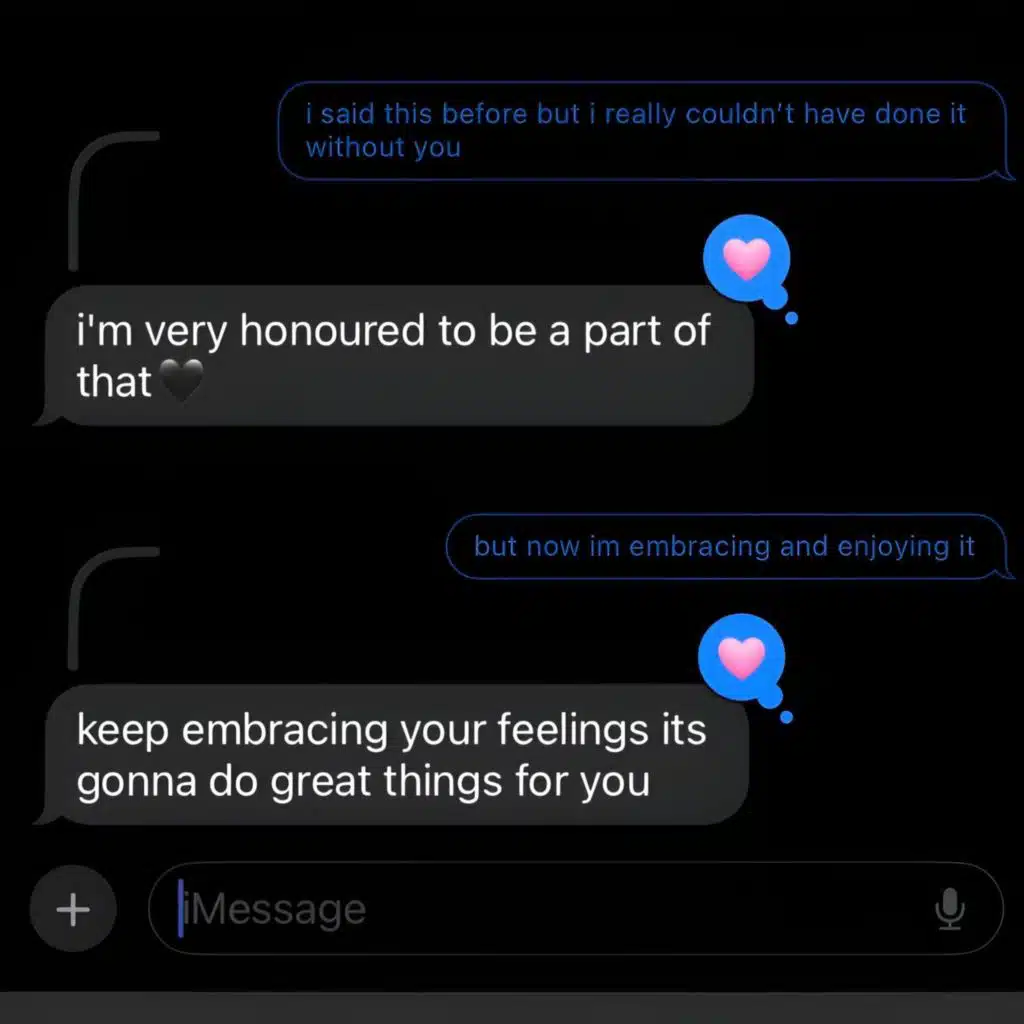The height and width of the screenshot is (1024, 1024).
Task: Open quoted reply "i said this before"
Action: [x=645, y=131]
